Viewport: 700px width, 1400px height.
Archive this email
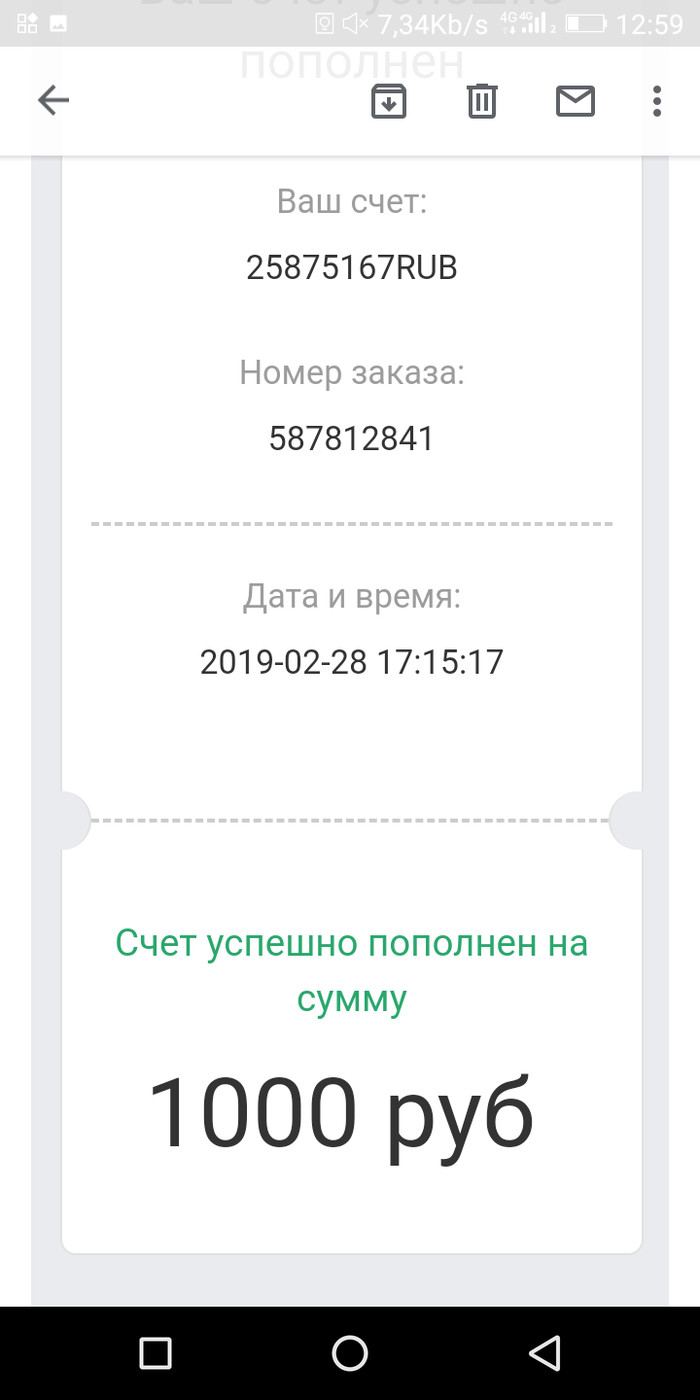389,101
